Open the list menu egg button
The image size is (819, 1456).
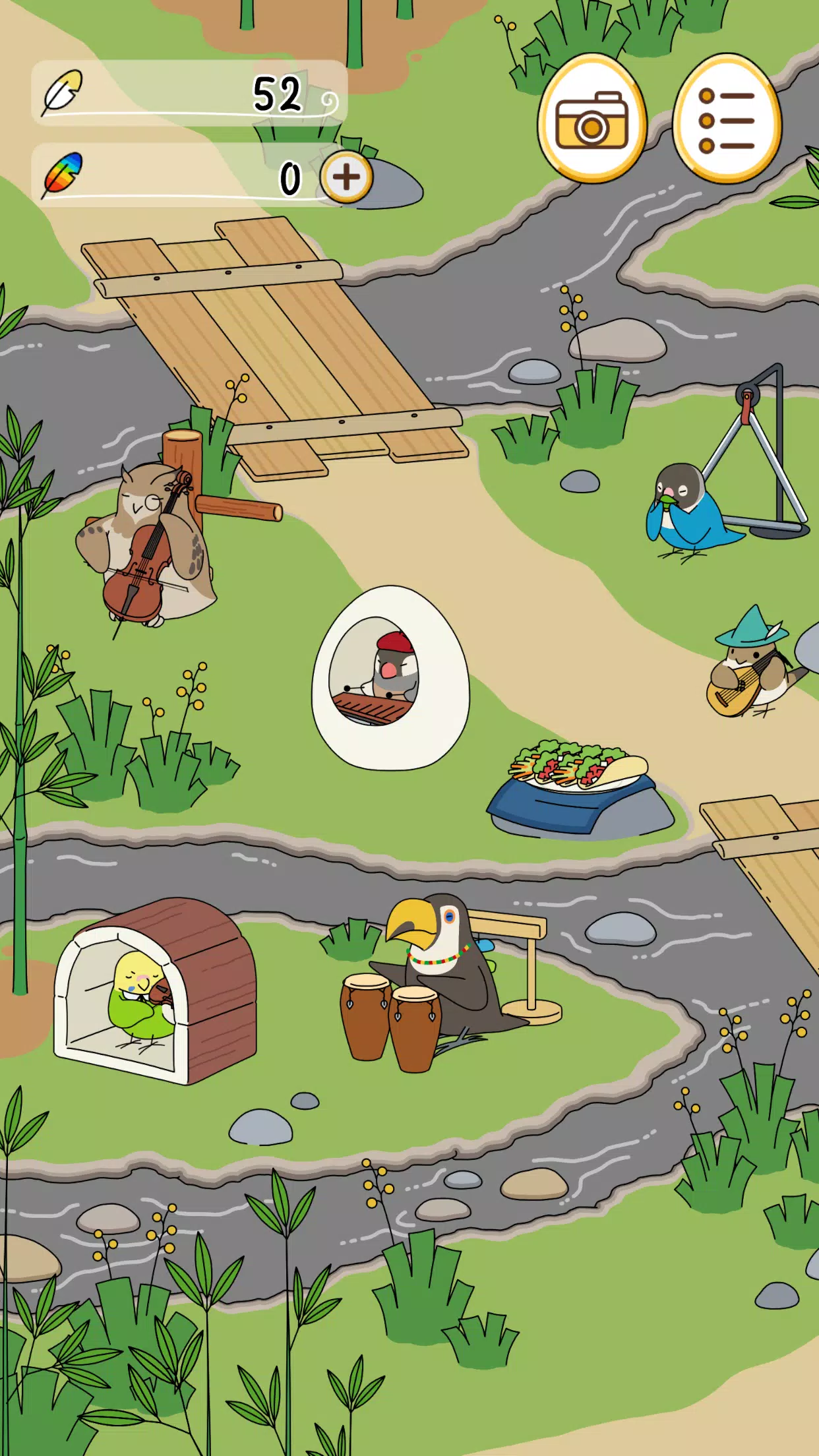(x=727, y=119)
